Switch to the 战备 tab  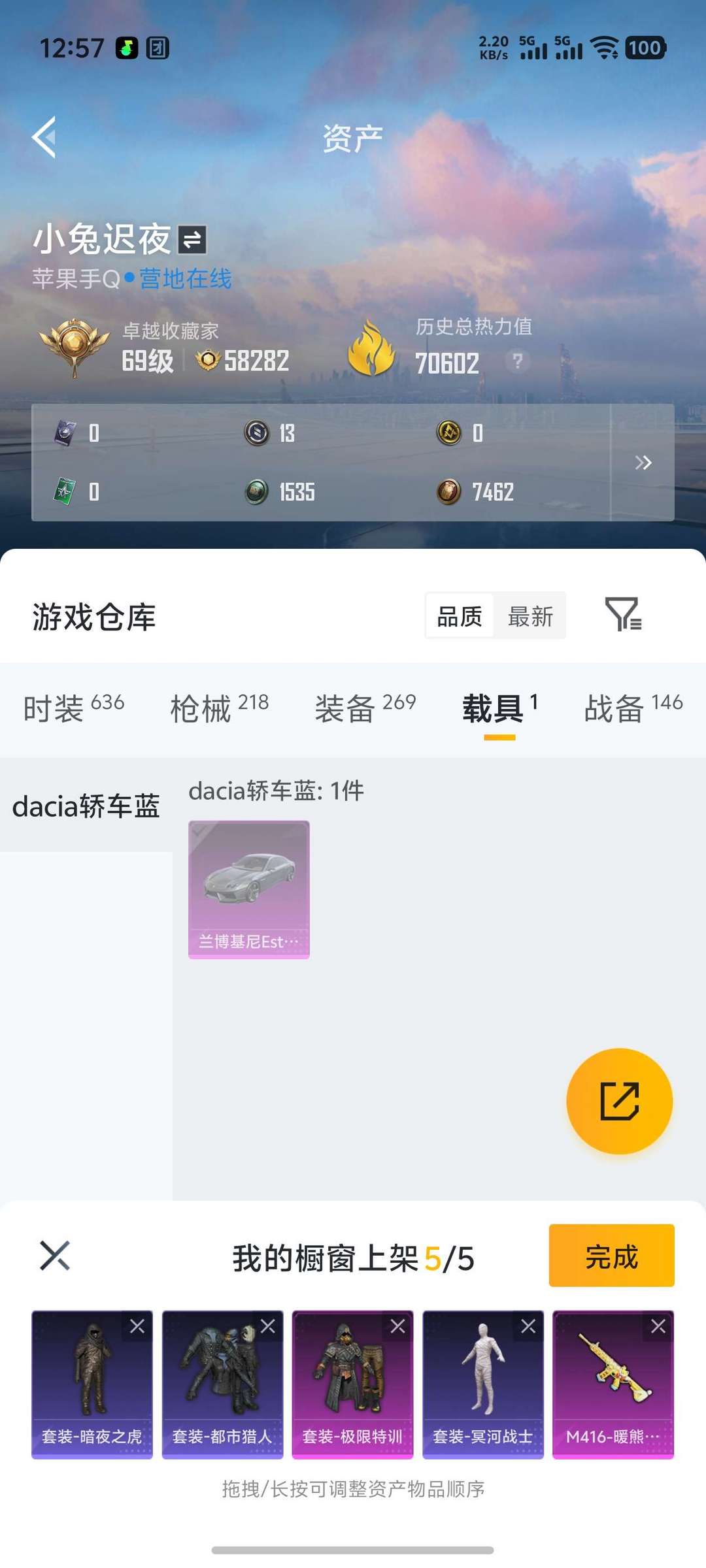point(633,708)
